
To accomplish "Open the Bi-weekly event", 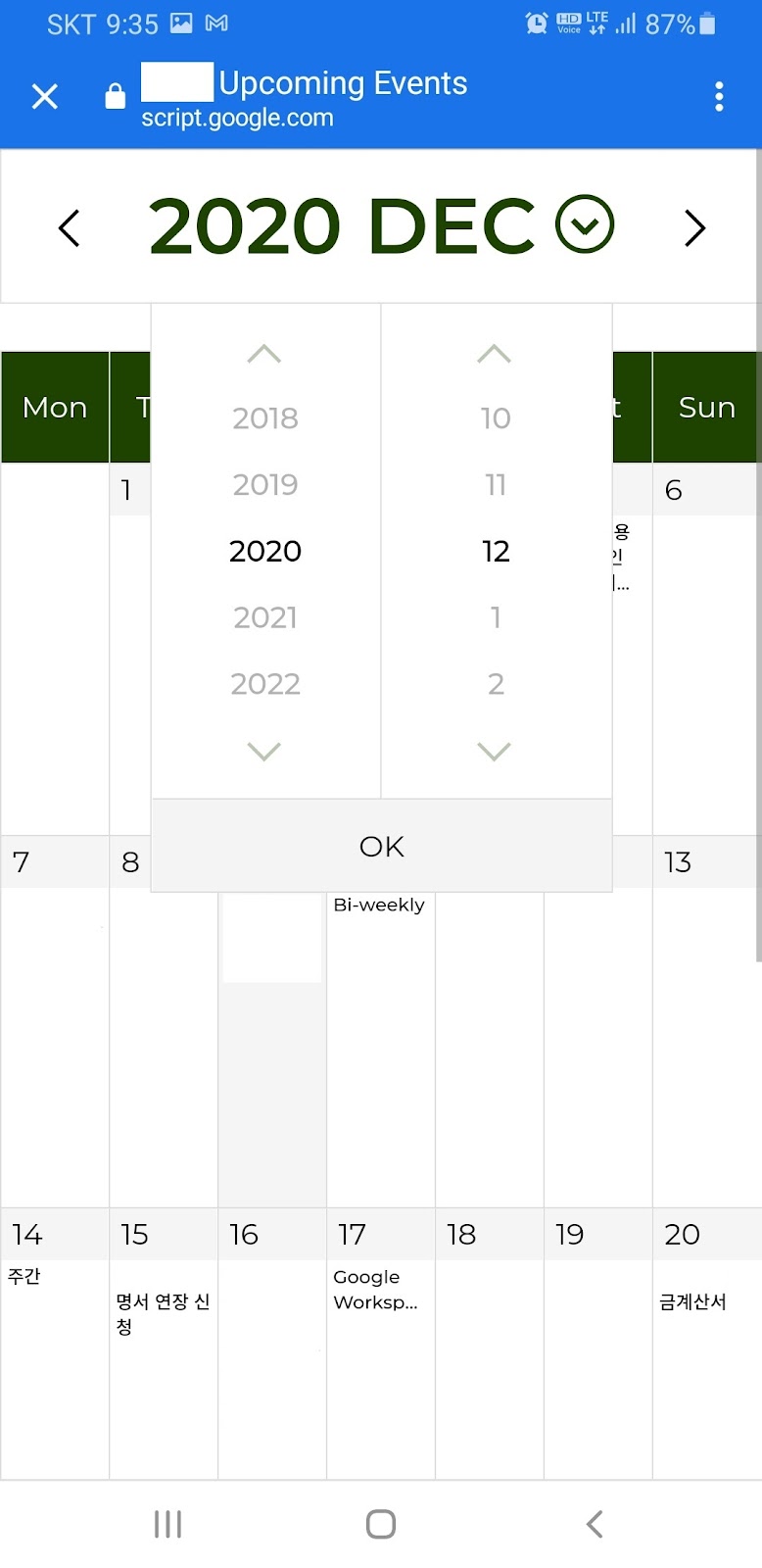I will 379,905.
